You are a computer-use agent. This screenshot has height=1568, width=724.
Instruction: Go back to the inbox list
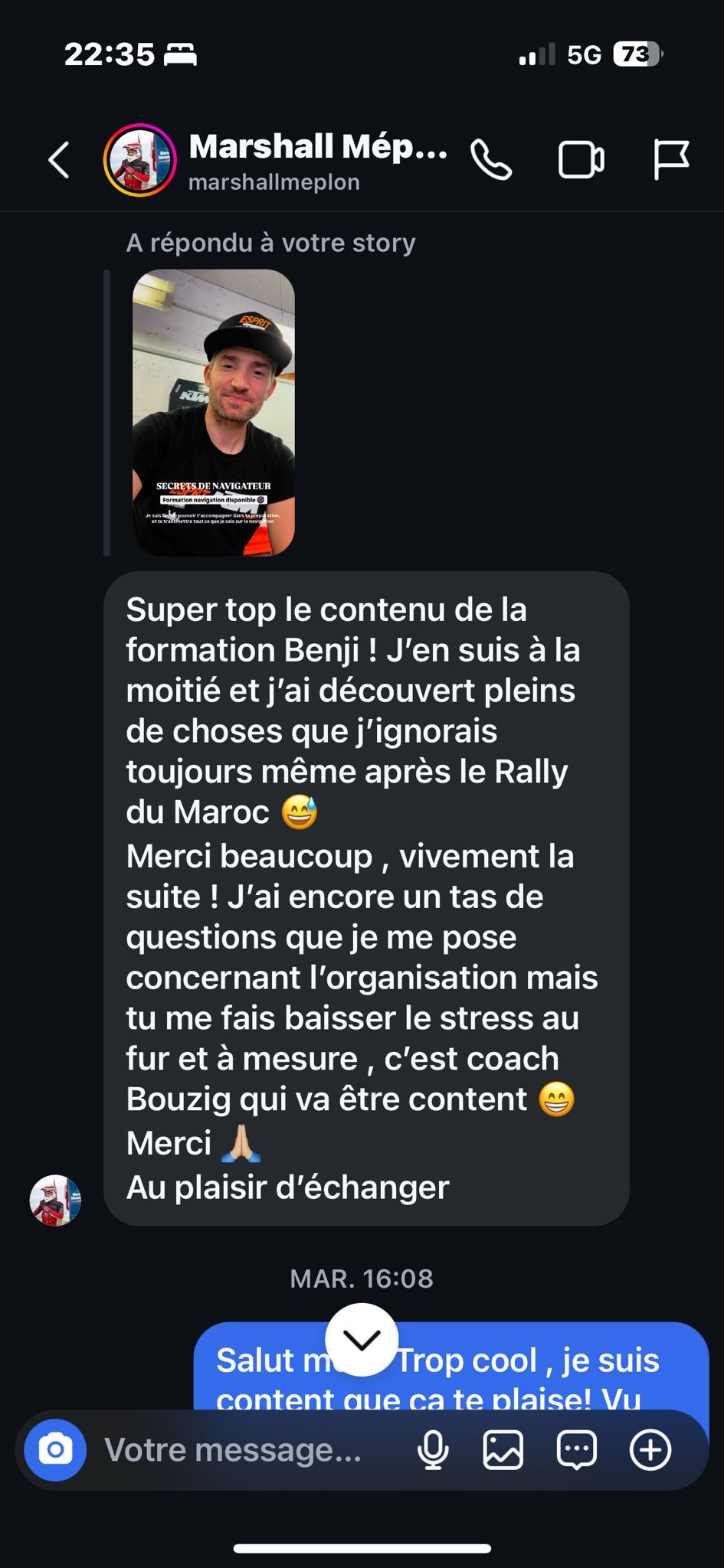click(x=59, y=161)
